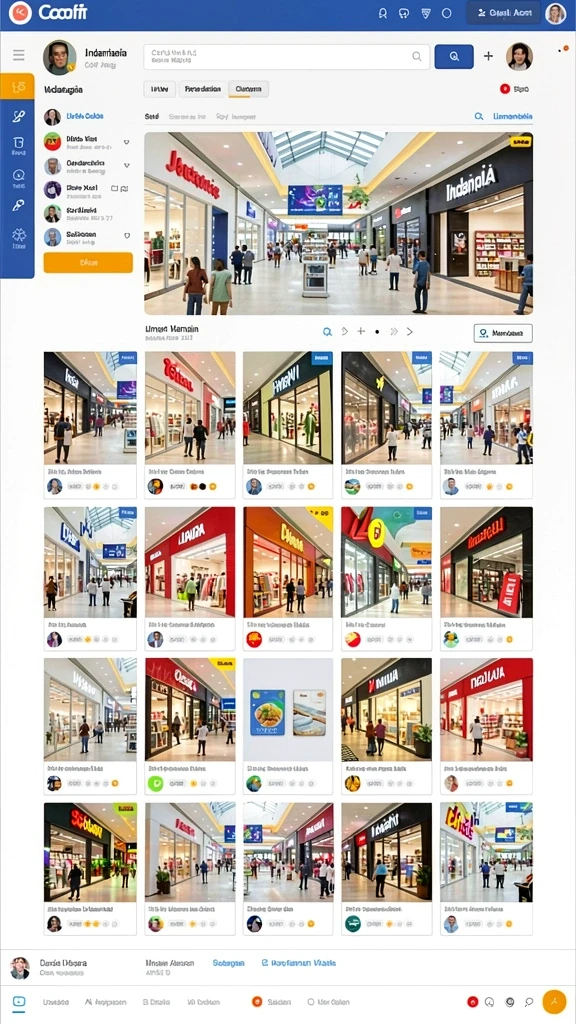The image size is (576, 1024).
Task: Open the hamburger menu beside the profile photo
Action: click(18, 55)
